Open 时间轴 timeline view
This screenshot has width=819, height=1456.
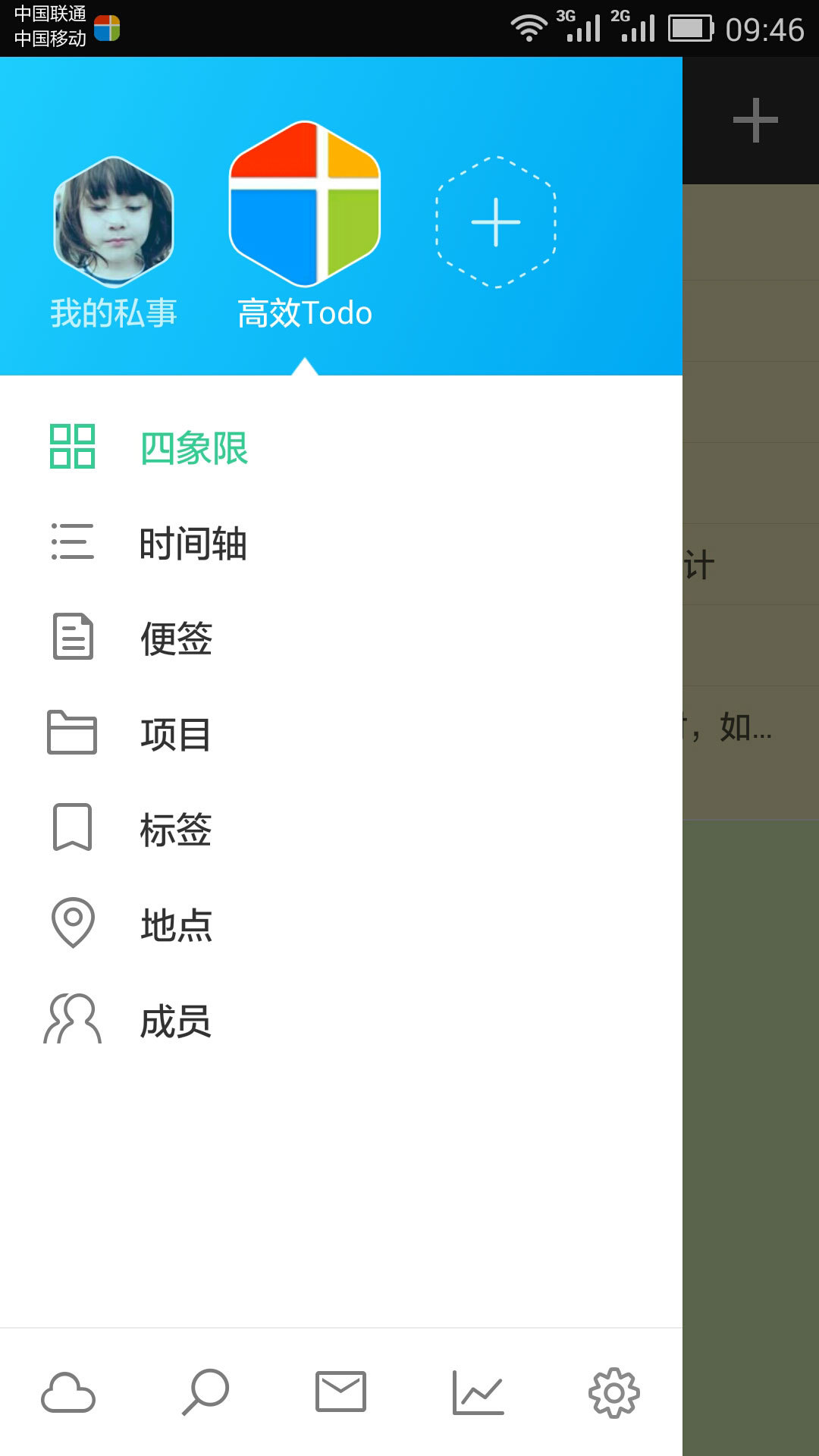193,543
